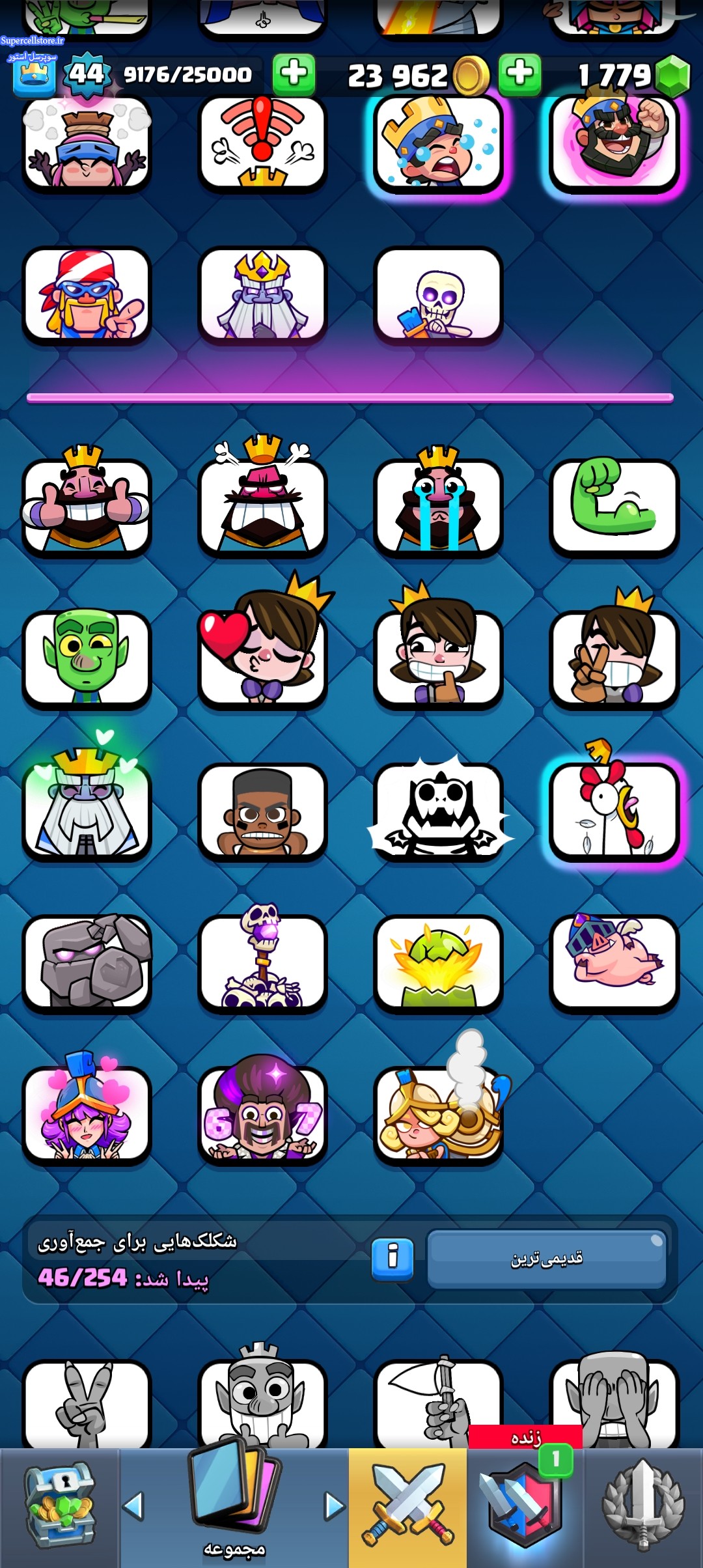This screenshot has height=1568, width=703.
Task: Open the shop chest tab
Action: click(x=59, y=1507)
